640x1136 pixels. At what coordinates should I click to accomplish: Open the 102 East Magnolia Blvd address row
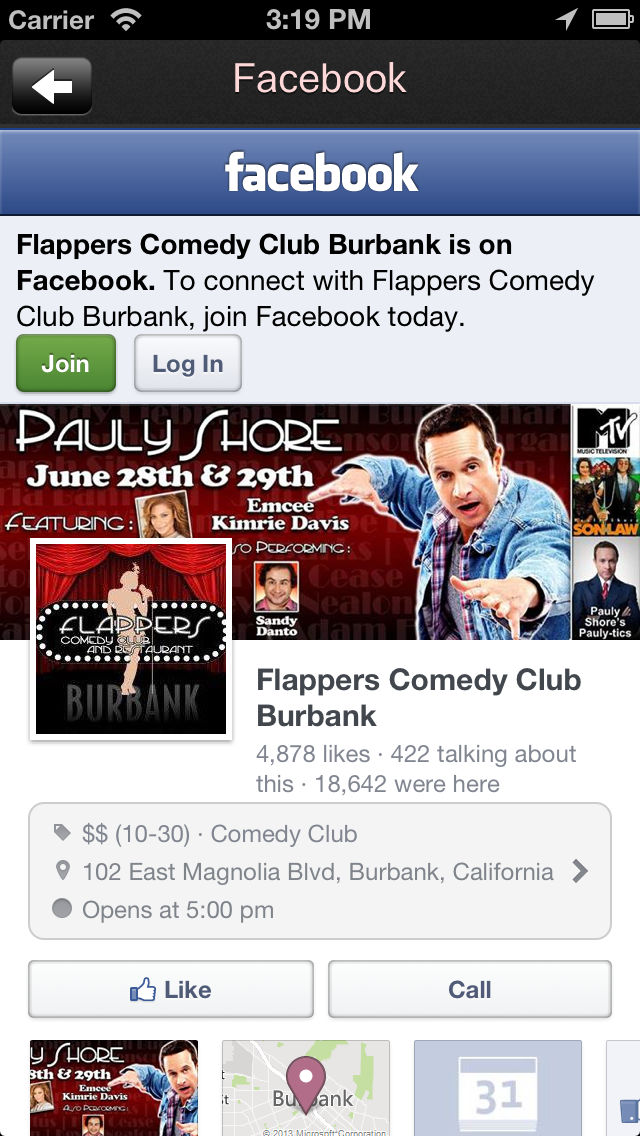pyautogui.click(x=320, y=872)
